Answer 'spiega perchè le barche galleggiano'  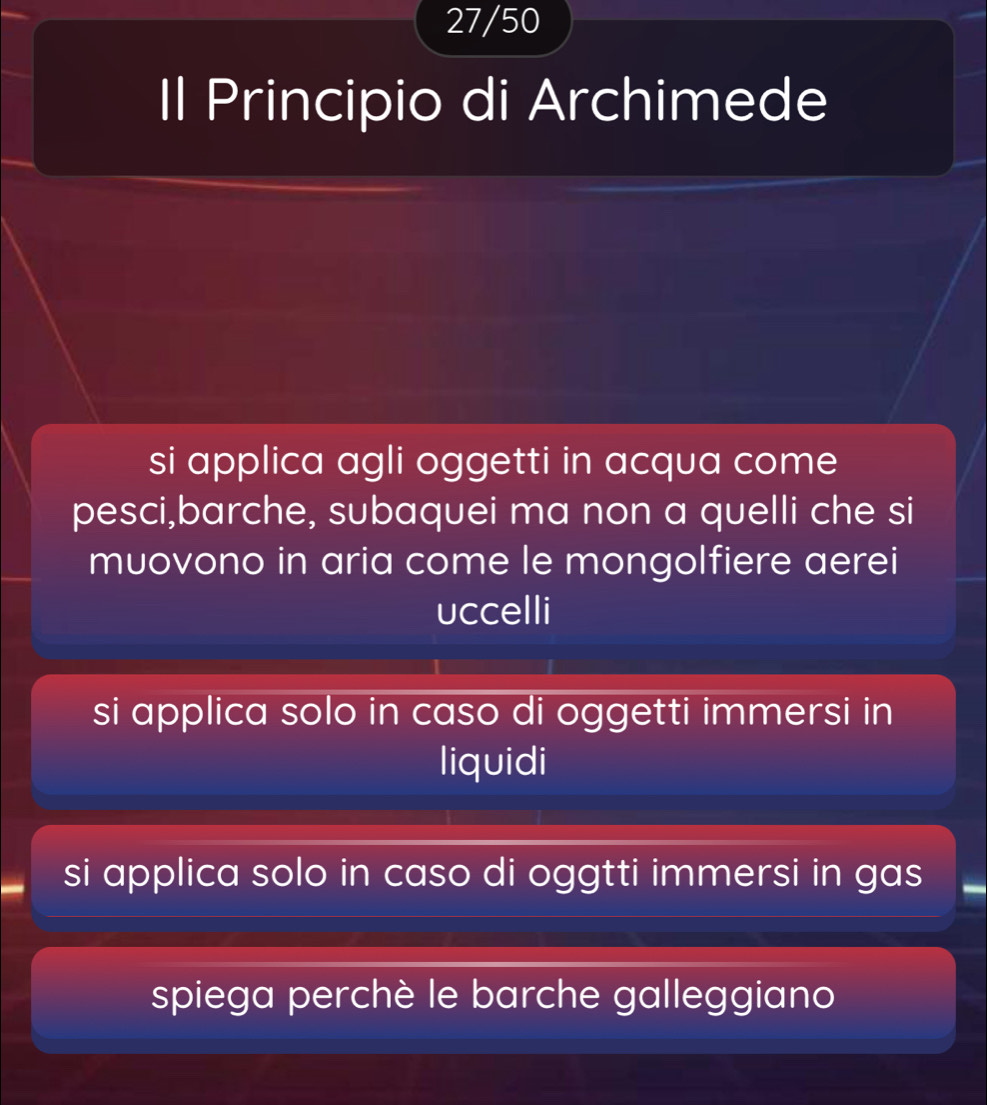tap(493, 996)
